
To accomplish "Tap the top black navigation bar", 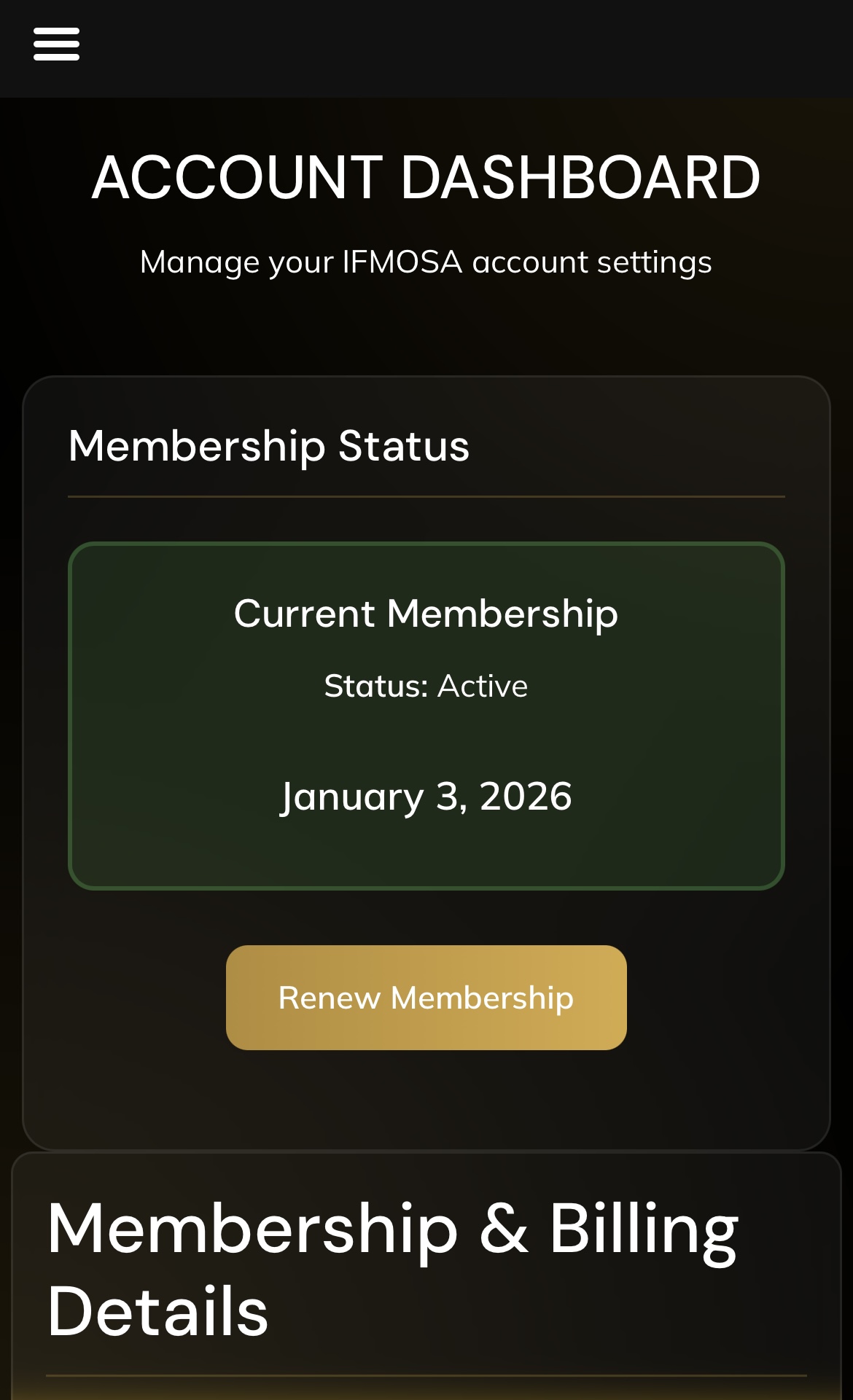I will pyautogui.click(x=426, y=47).
